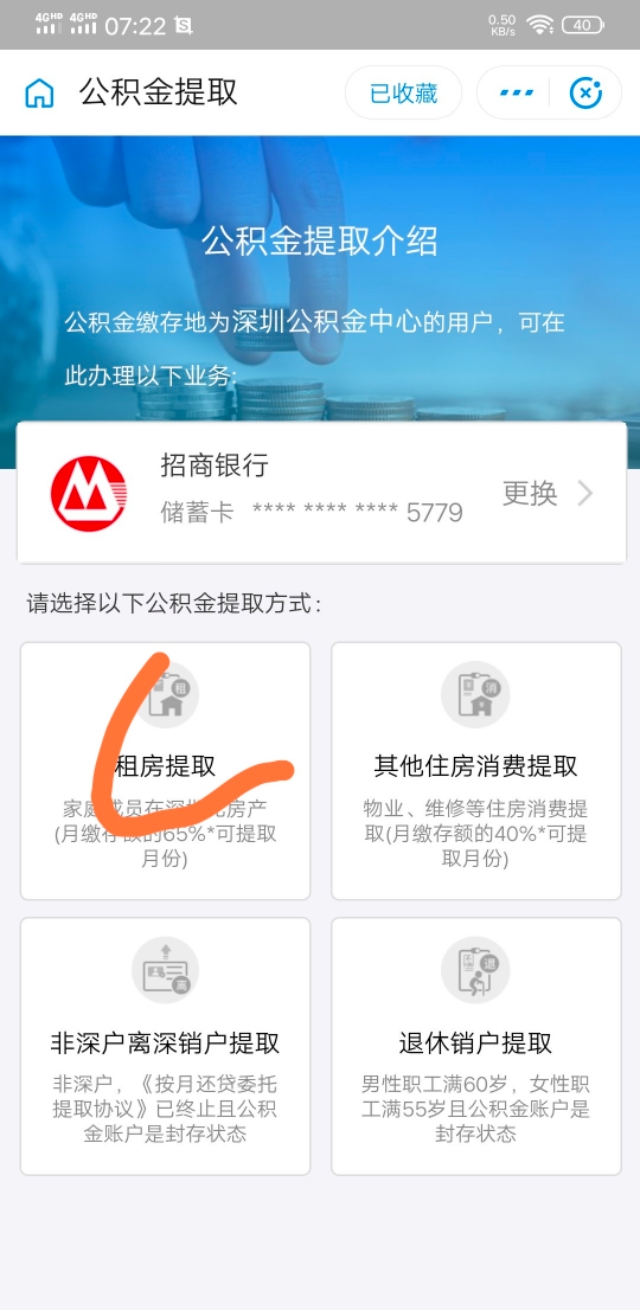This screenshot has width=640, height=1310.
Task: Tap the 已收藏 favorite button
Action: pyautogui.click(x=403, y=93)
